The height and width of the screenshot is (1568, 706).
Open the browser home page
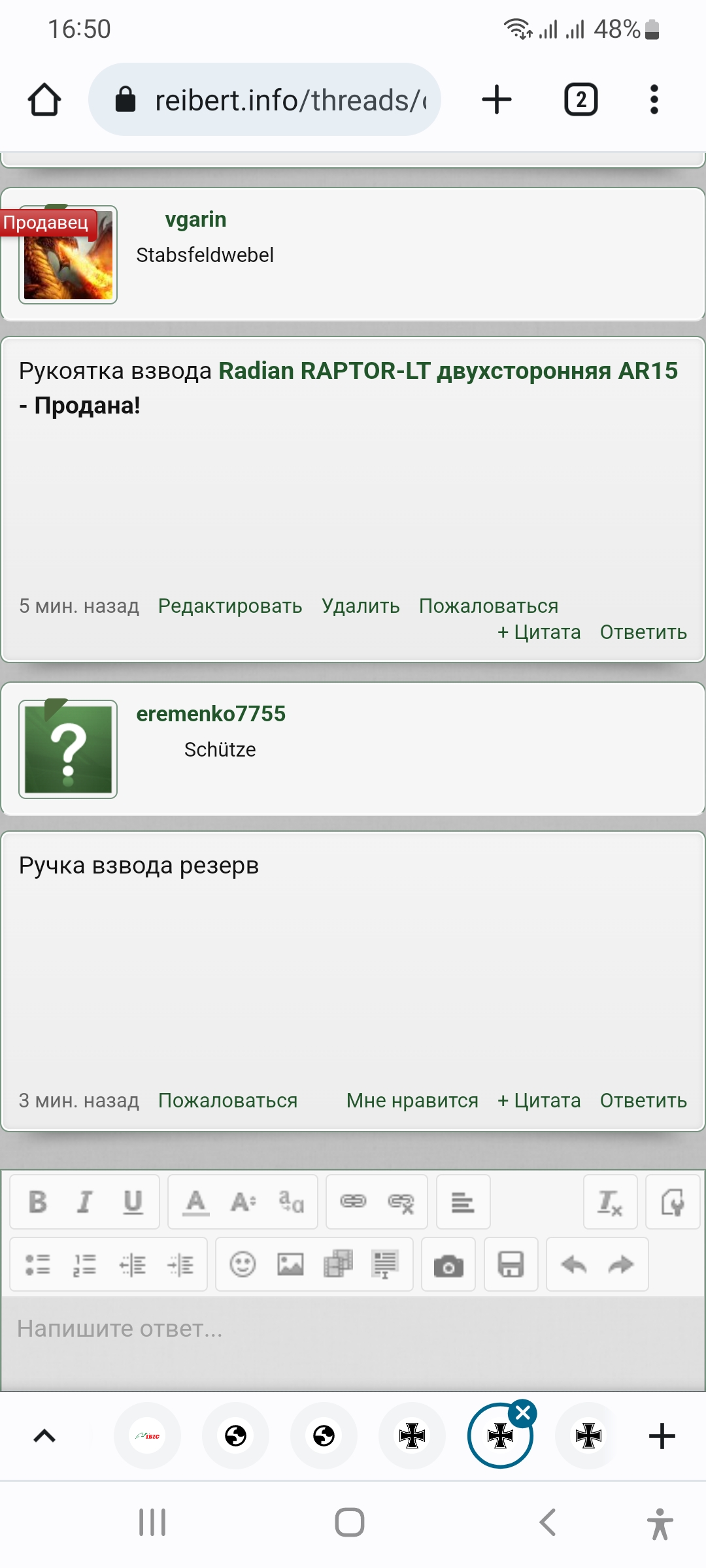(44, 100)
